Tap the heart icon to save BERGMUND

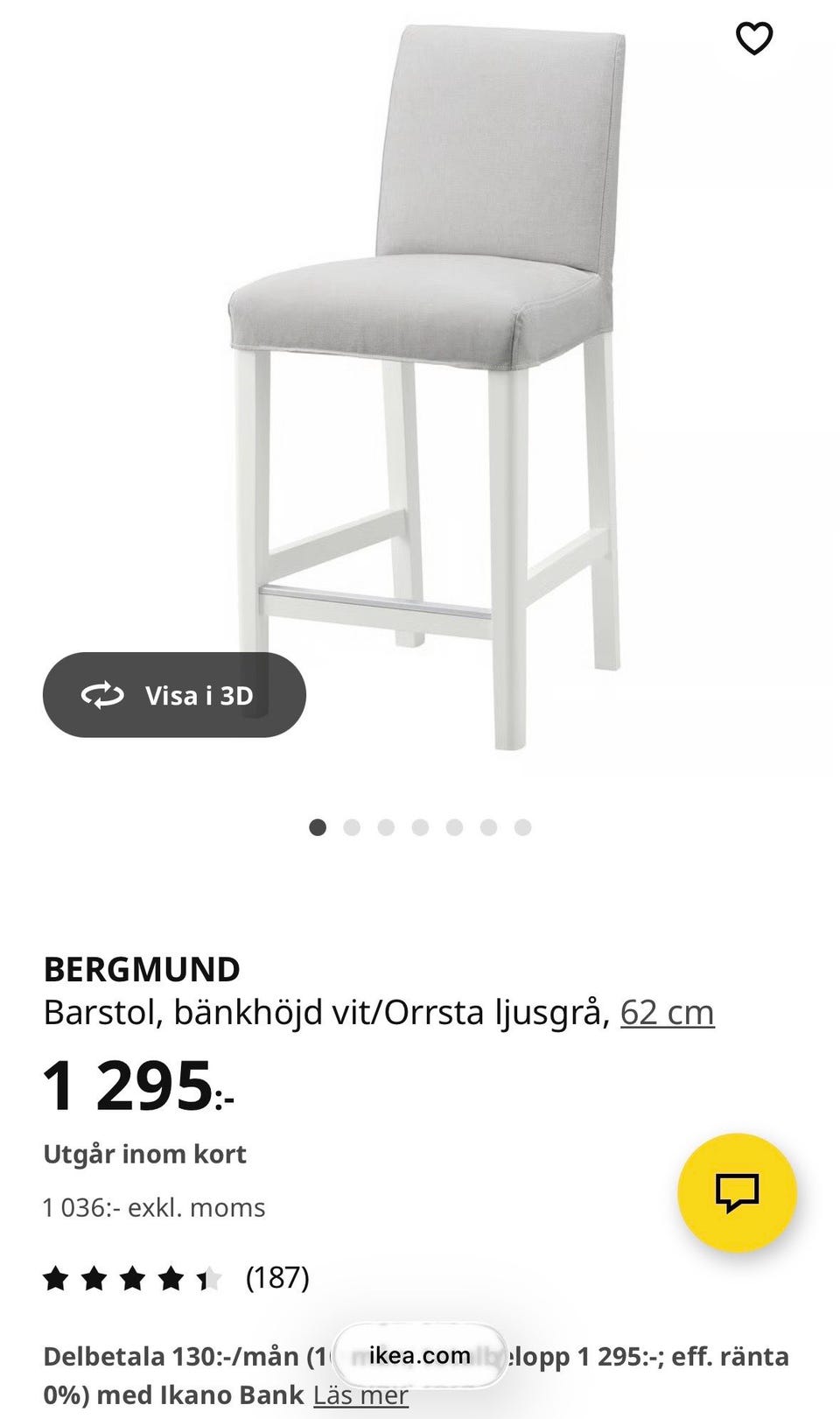tap(753, 39)
